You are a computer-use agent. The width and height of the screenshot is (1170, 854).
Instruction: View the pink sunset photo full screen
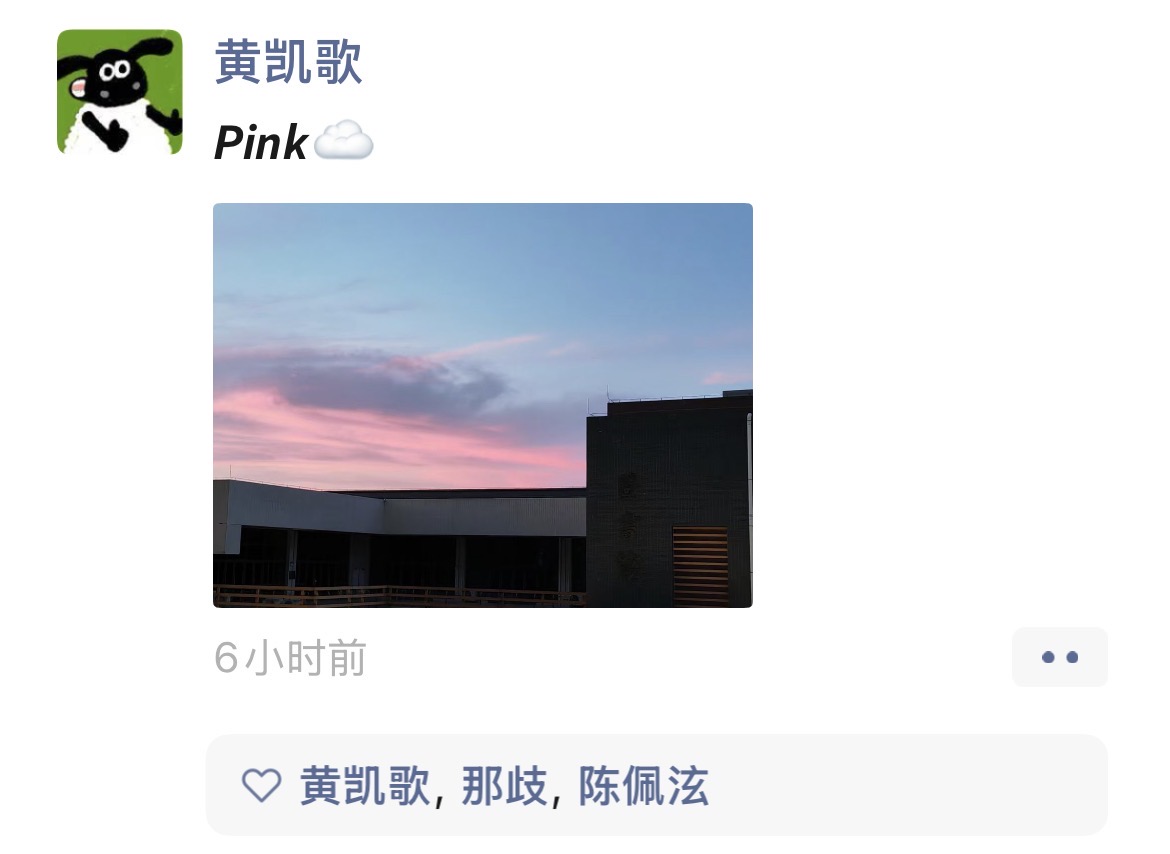click(x=482, y=405)
